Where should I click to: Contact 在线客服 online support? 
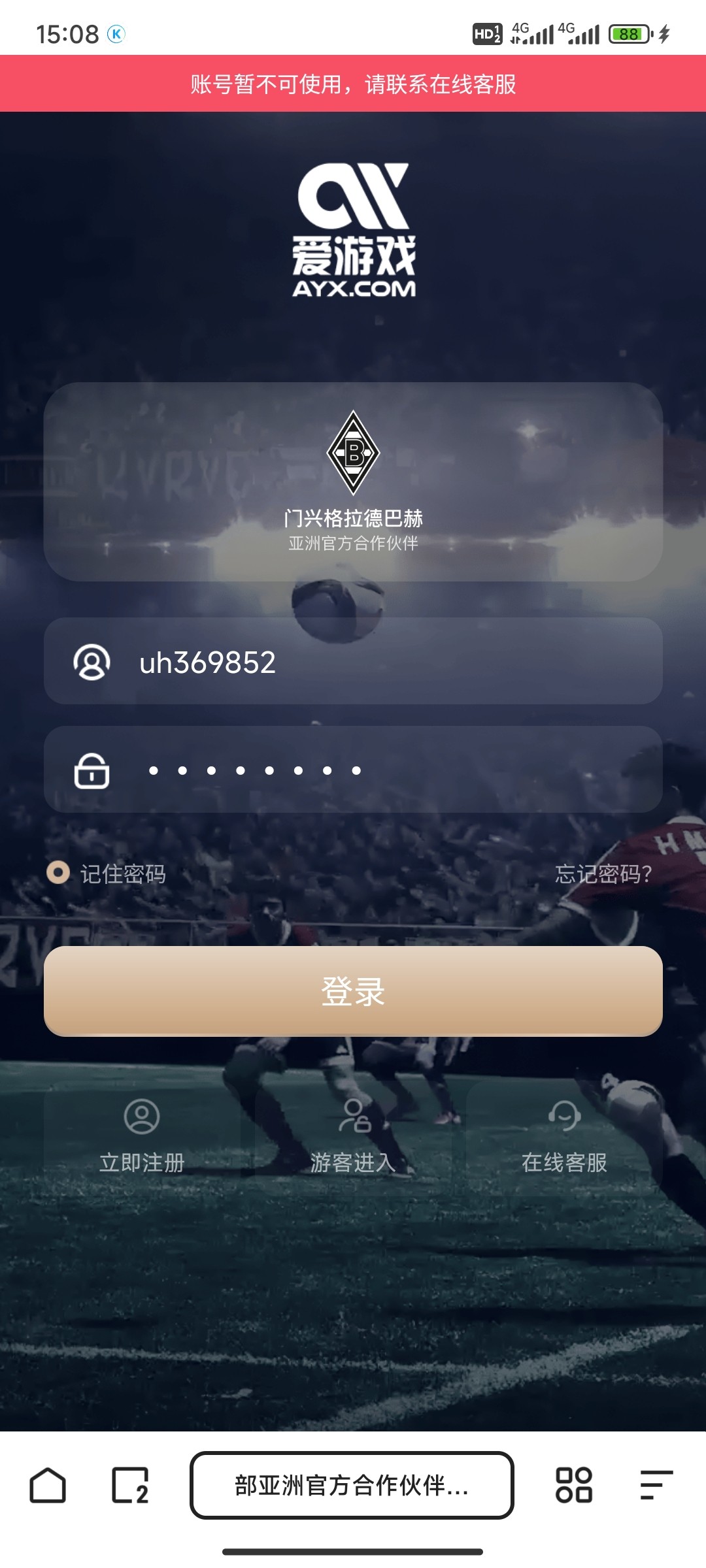click(x=564, y=1138)
